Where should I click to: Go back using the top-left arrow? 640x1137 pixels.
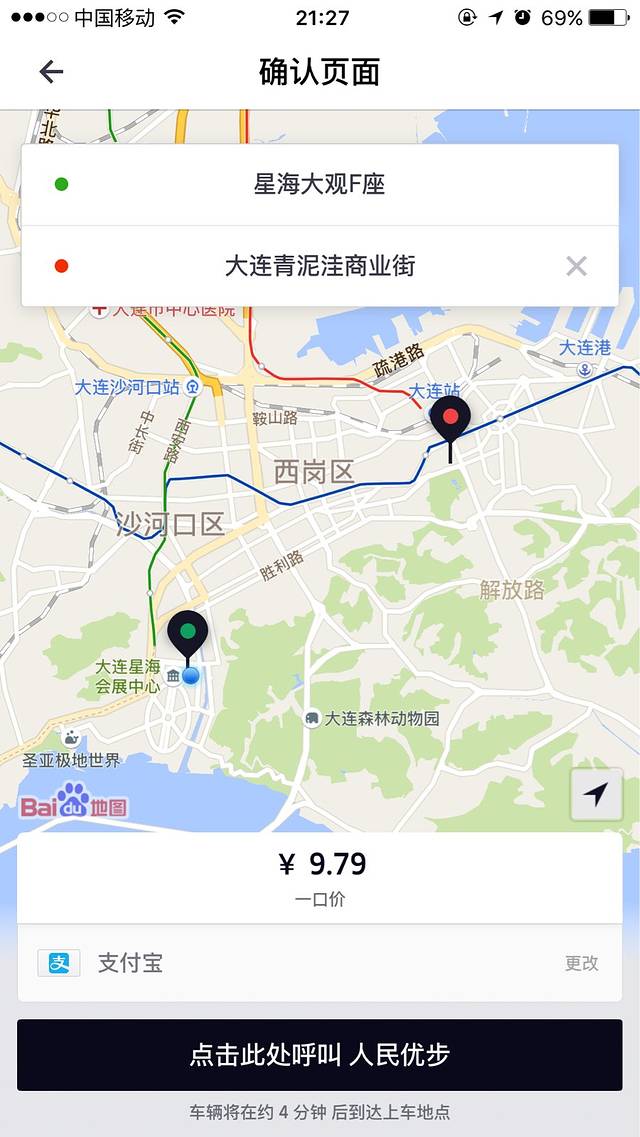pyautogui.click(x=51, y=72)
